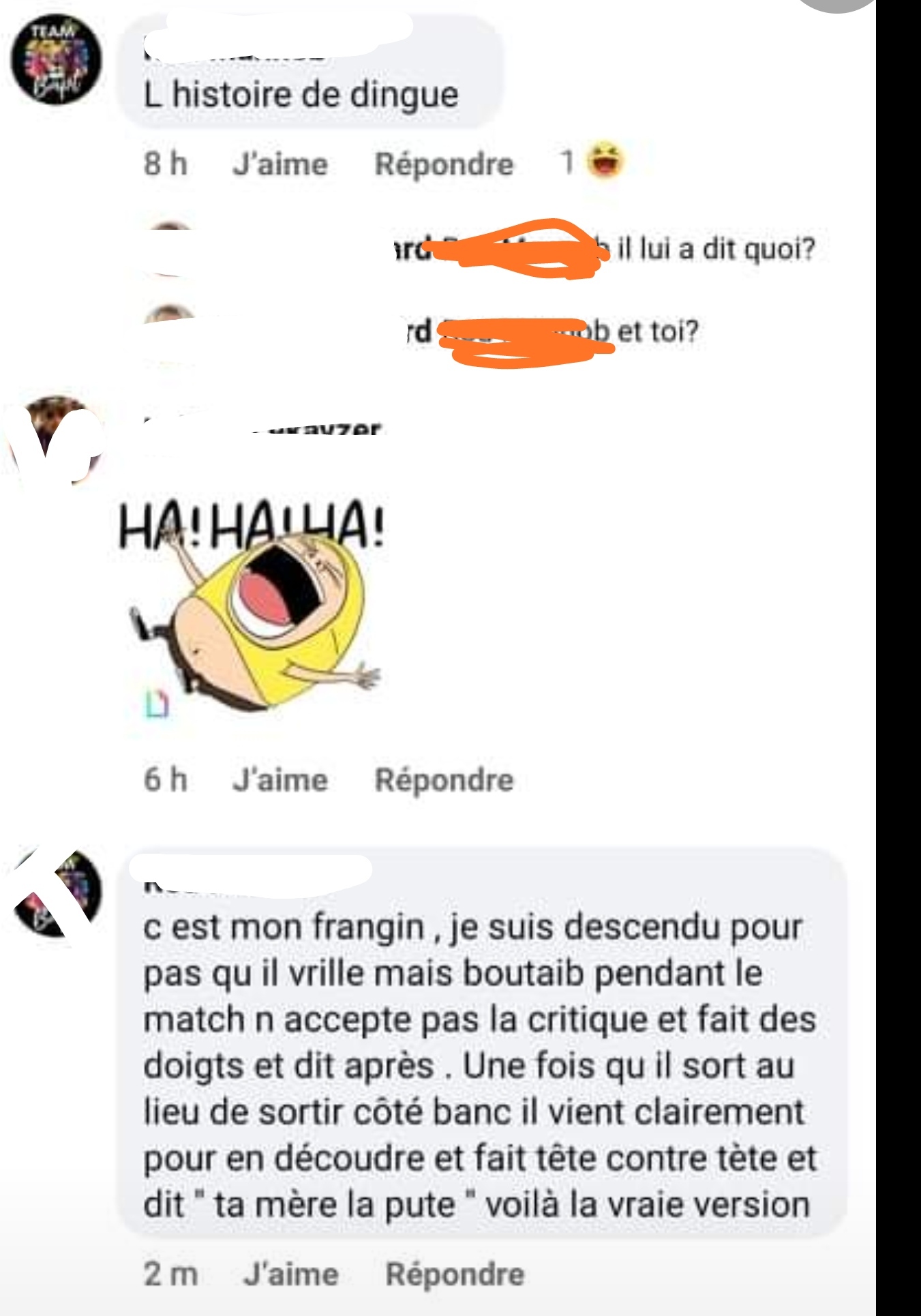This screenshot has height=1316, width=921.
Task: Like the HA! HA! HA! sticker comment
Action: (280, 779)
